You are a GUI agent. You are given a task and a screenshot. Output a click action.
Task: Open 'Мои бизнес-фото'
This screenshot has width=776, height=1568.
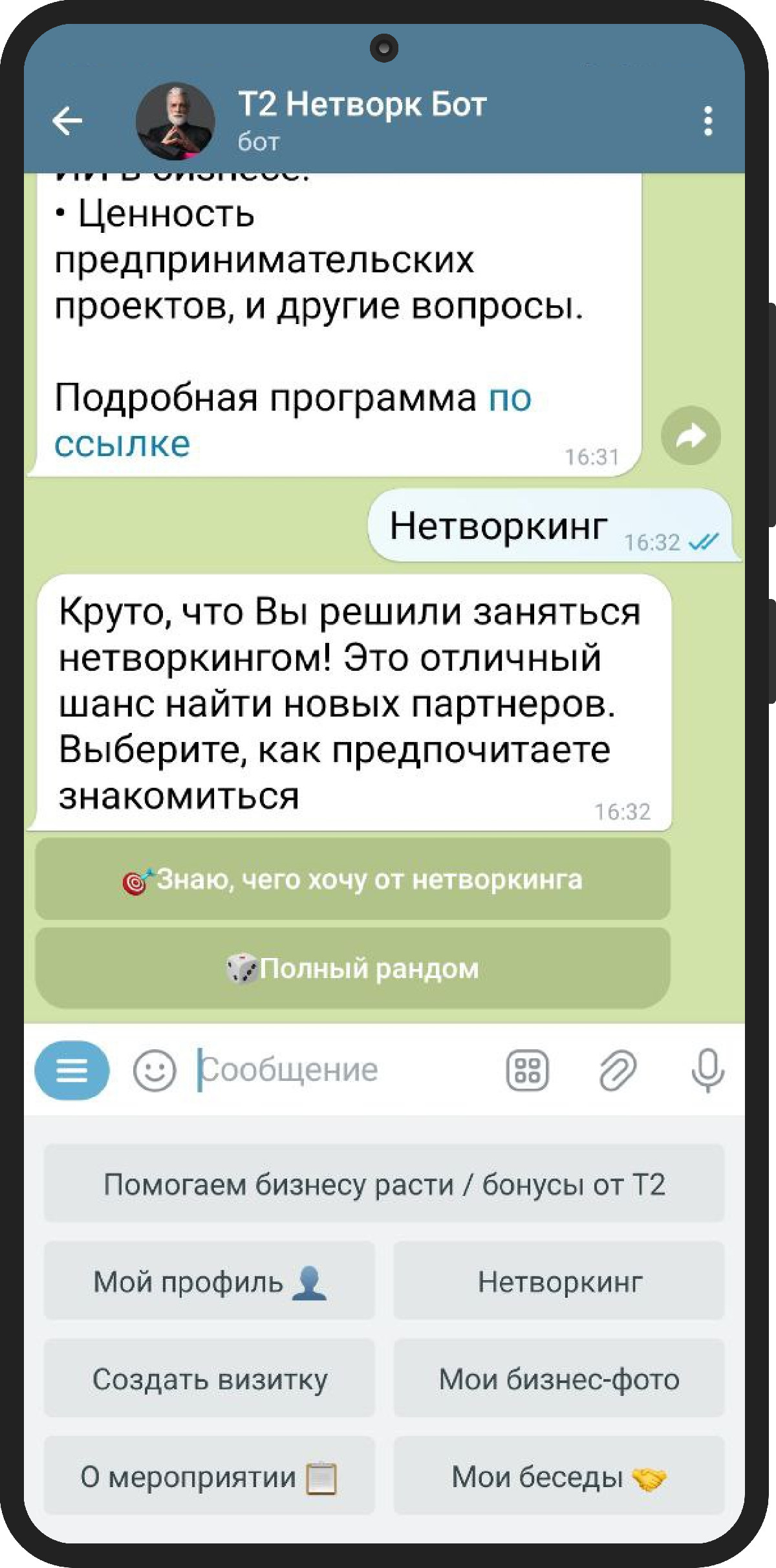(559, 1378)
